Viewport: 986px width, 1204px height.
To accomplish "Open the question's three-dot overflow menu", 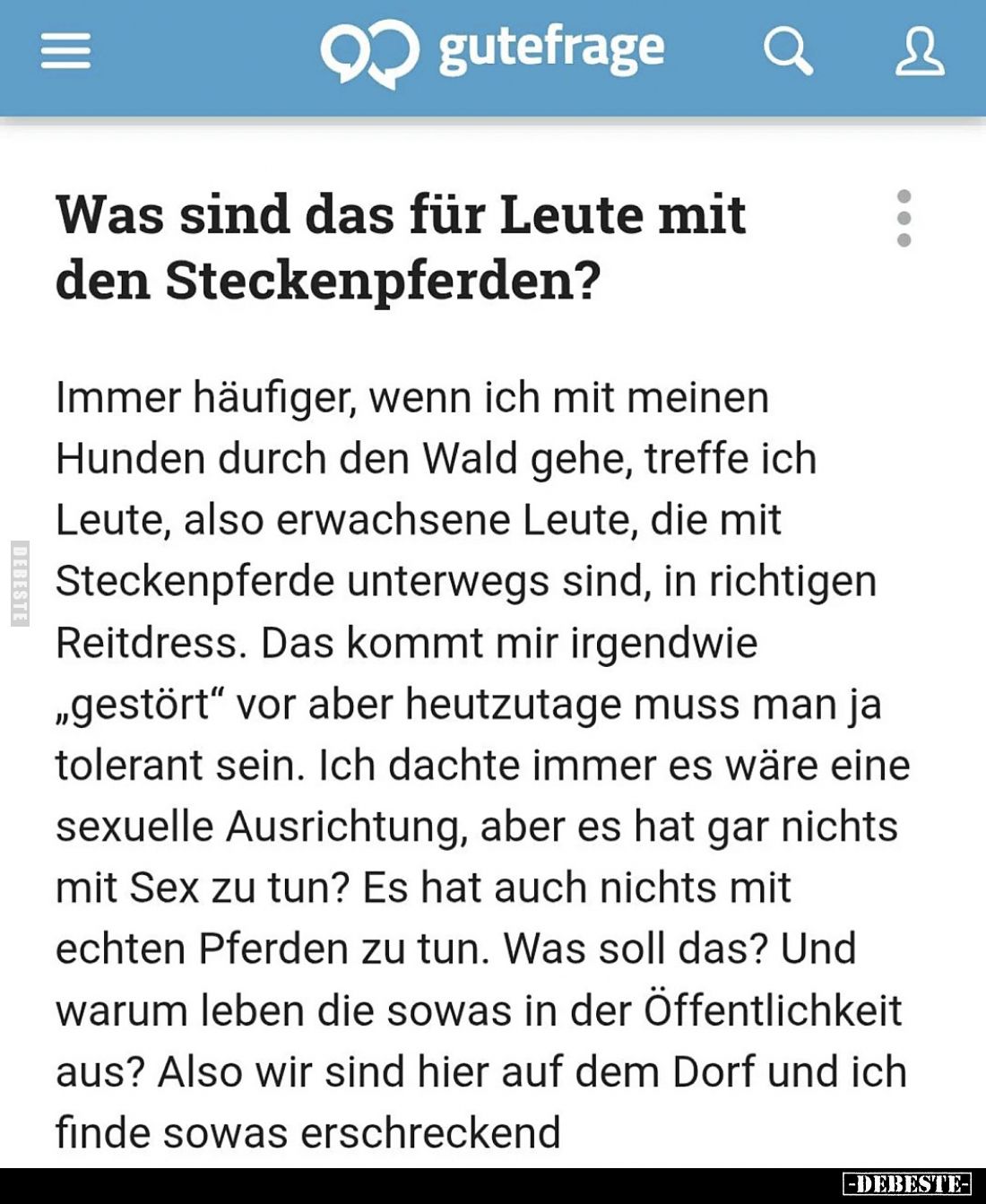I will (904, 218).
